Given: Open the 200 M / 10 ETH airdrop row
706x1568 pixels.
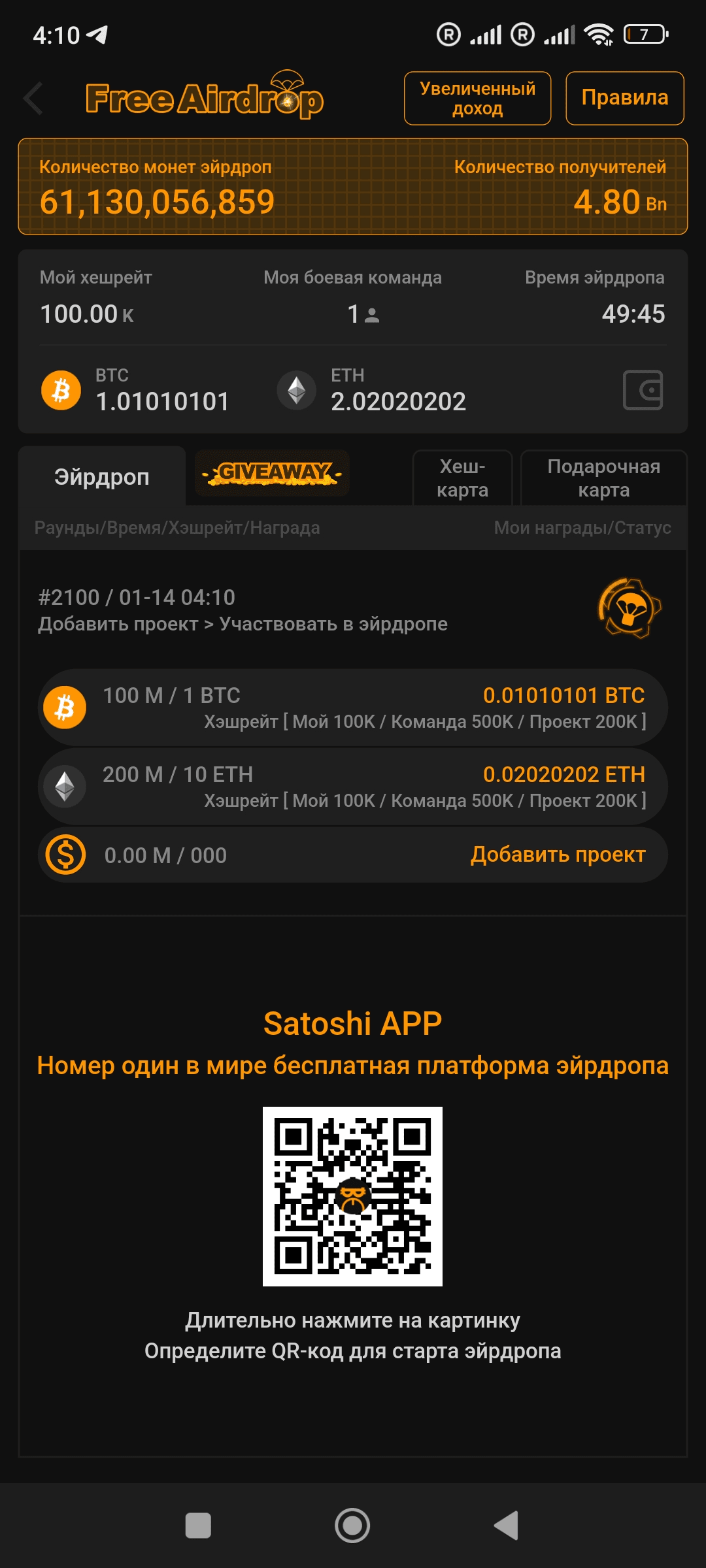Looking at the screenshot, I should 353,787.
